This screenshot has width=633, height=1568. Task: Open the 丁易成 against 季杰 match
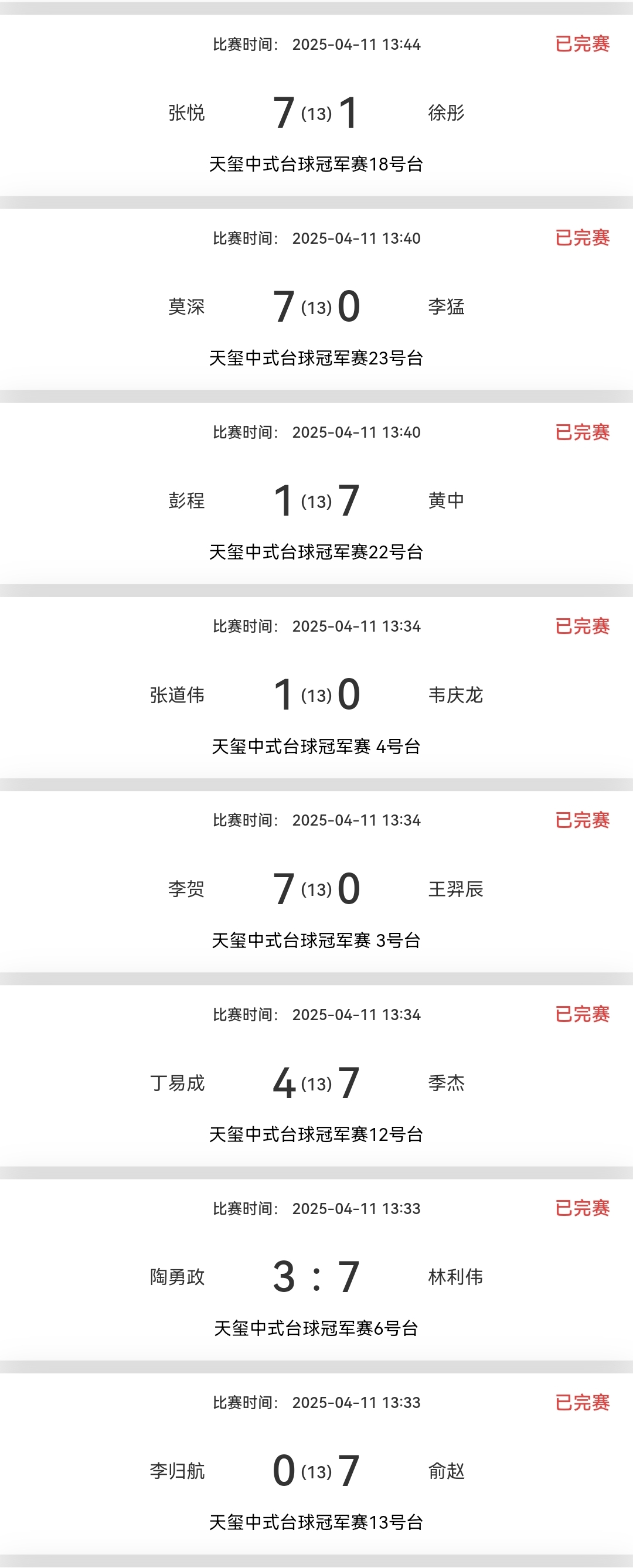tap(316, 1083)
